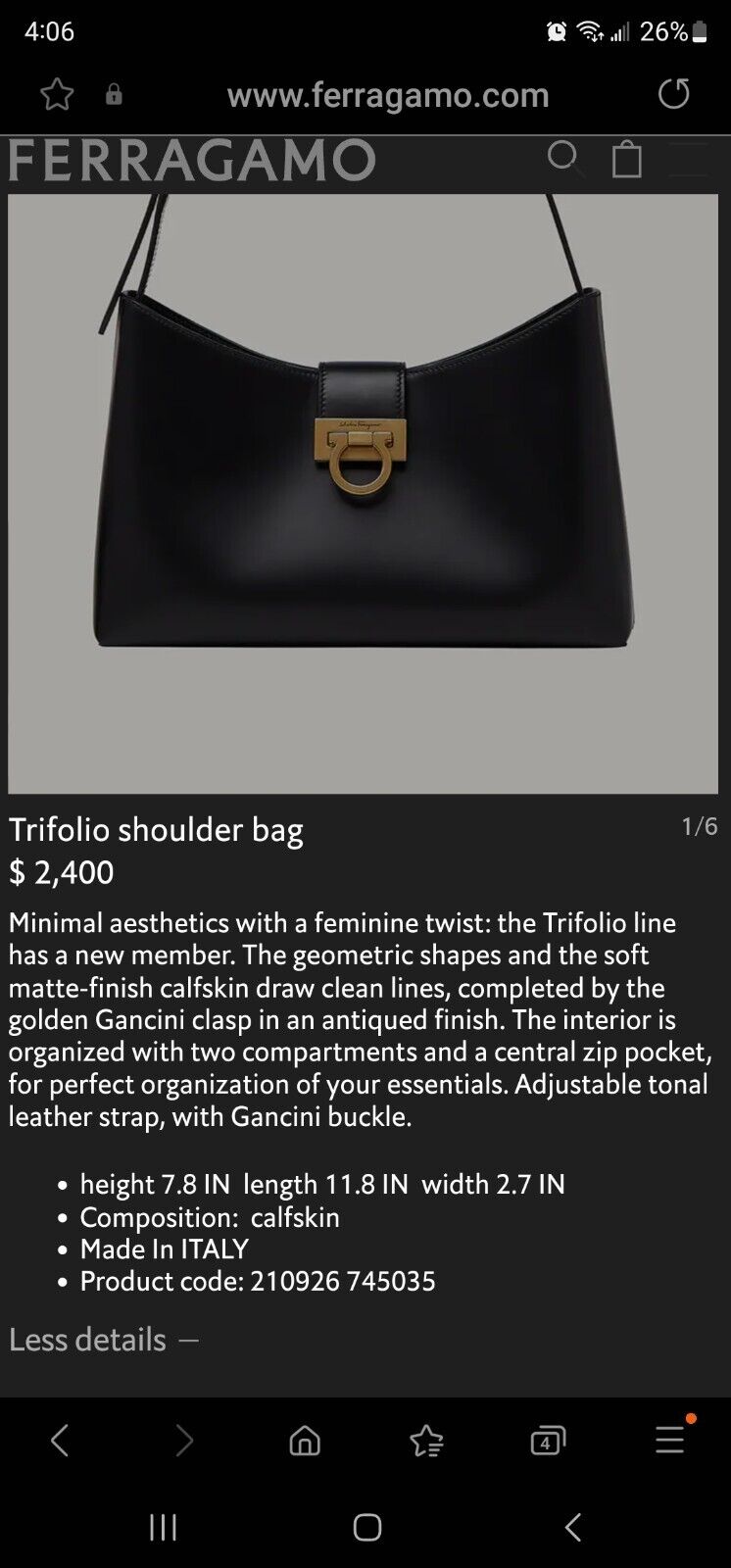Open the browser home page

pyautogui.click(x=305, y=1441)
